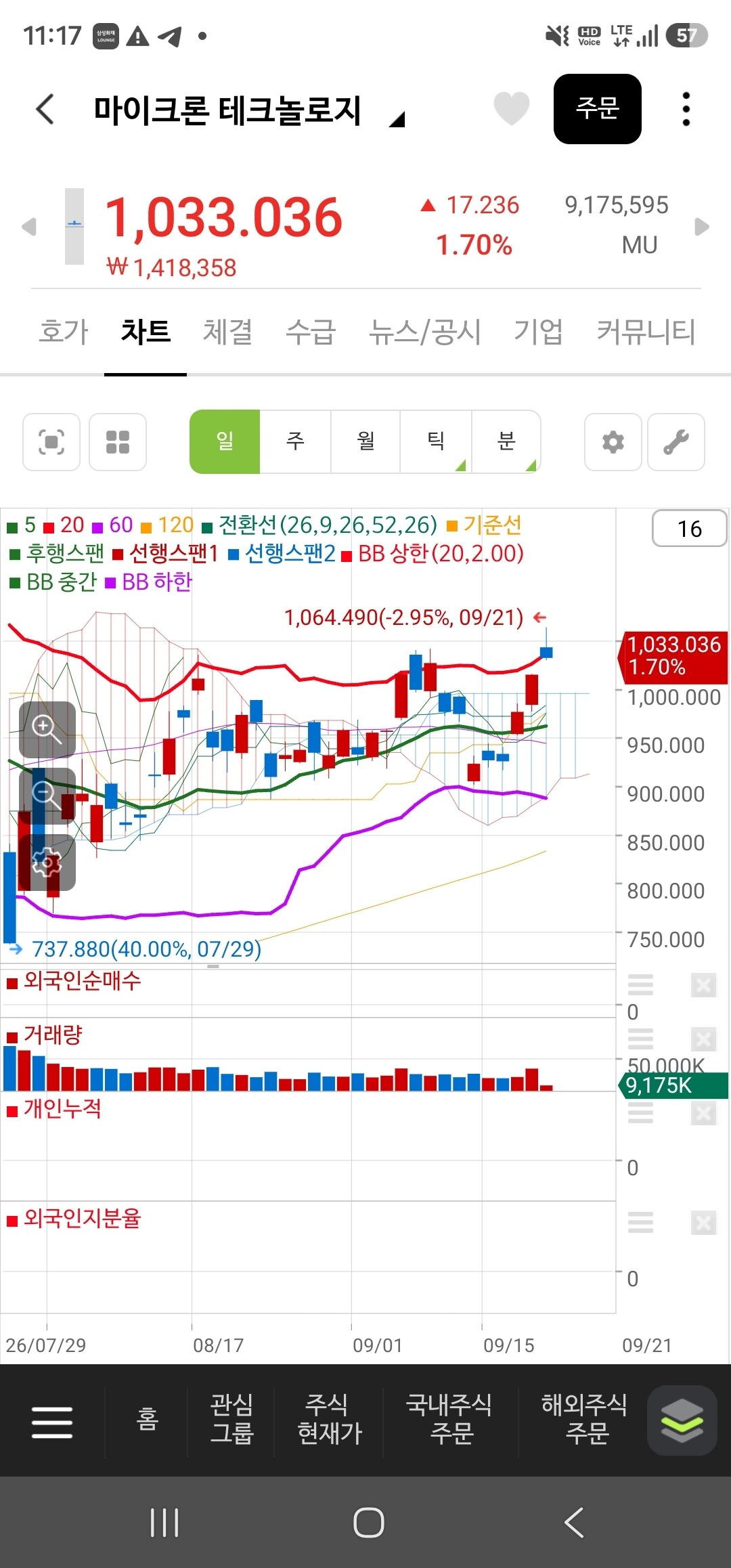Image resolution: width=731 pixels, height=1568 pixels.
Task: Open 해외주식 주문 in the bottom bar
Action: coord(584,1418)
